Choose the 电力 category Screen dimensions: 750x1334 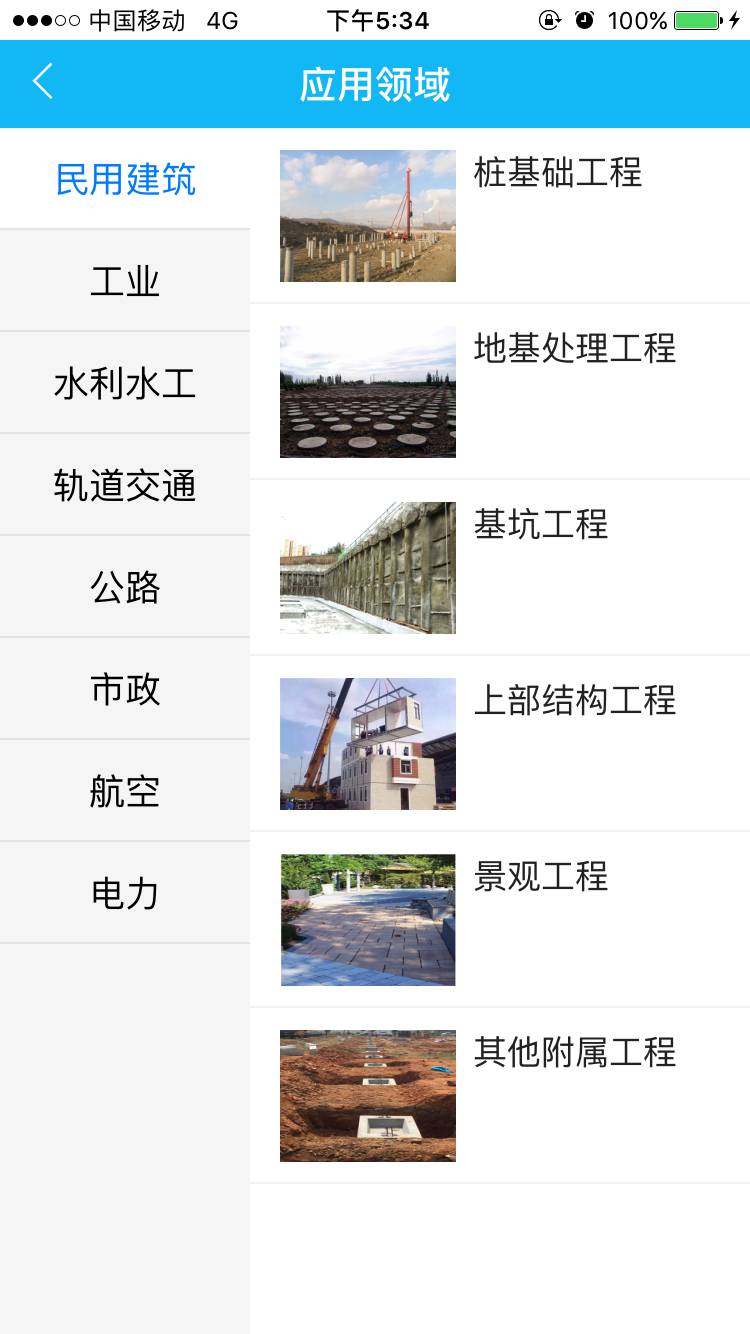[x=125, y=894]
